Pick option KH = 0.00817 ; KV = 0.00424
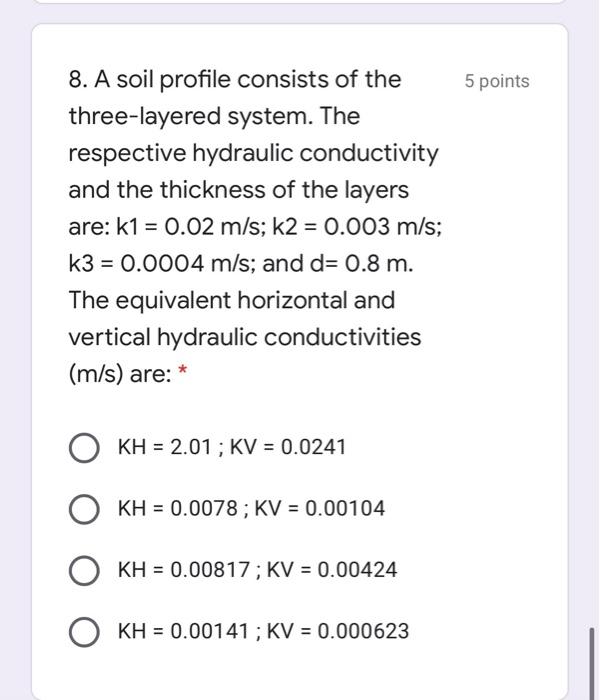 pyautogui.click(x=84, y=571)
